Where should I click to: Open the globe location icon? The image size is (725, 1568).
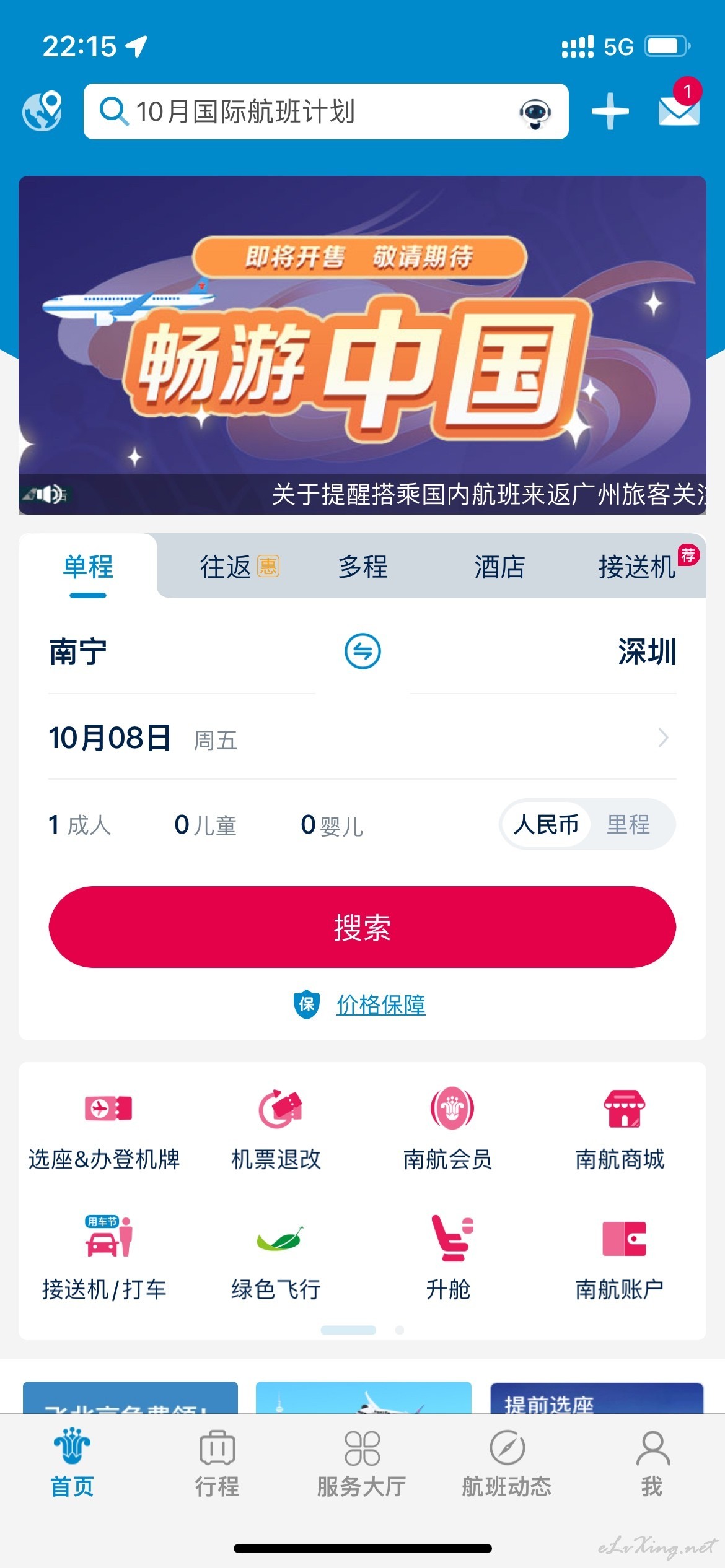point(42,111)
